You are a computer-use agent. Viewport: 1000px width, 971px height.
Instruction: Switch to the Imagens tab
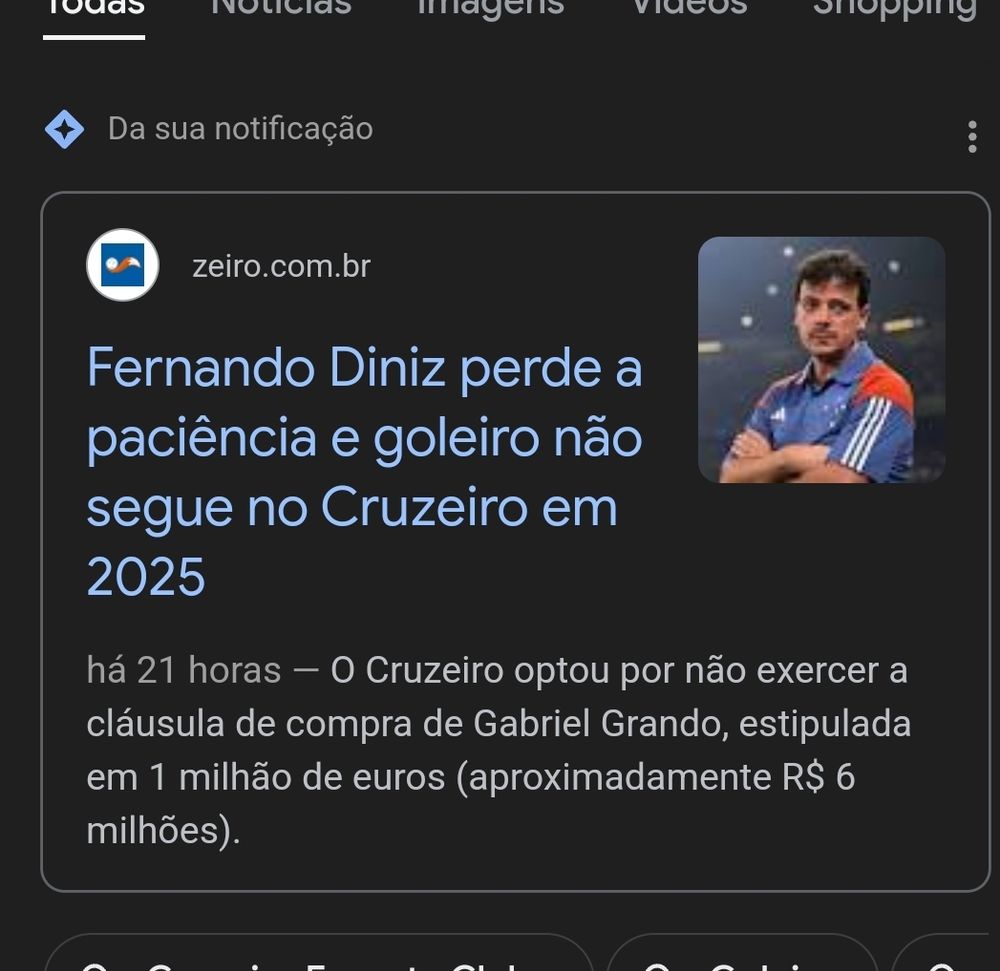click(x=490, y=8)
